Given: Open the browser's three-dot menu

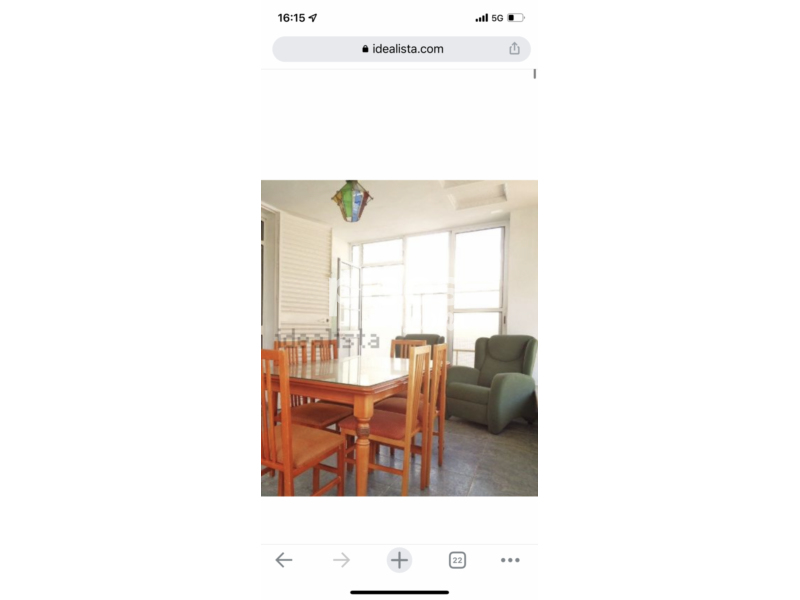Looking at the screenshot, I should [x=510, y=560].
